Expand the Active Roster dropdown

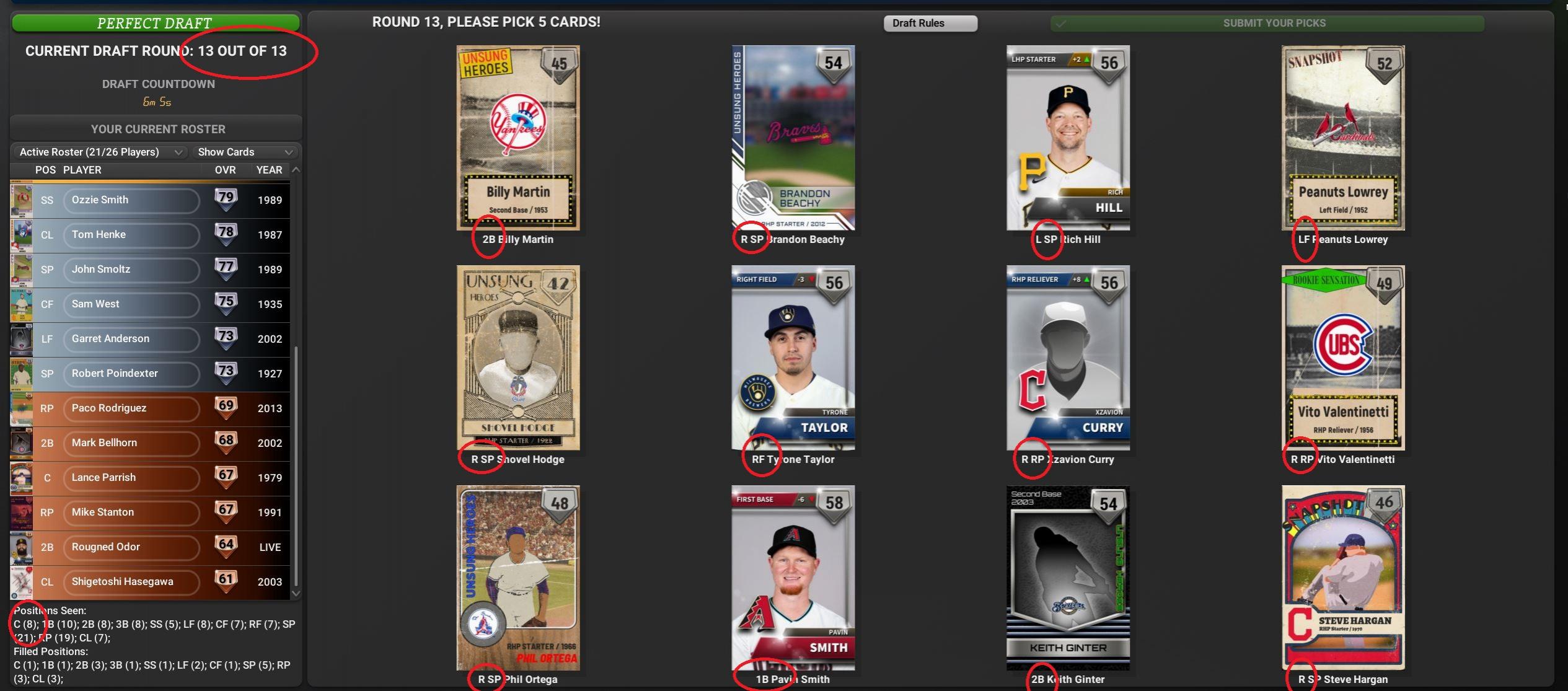(100, 152)
